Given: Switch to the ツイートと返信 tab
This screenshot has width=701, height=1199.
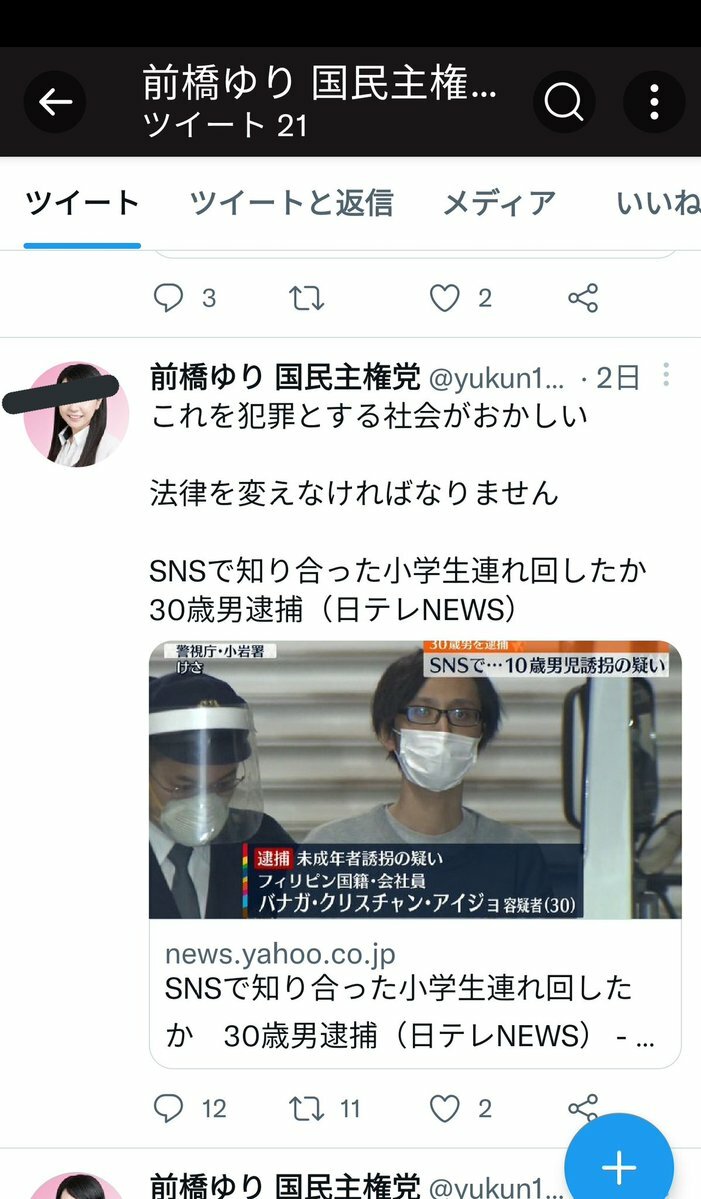Looking at the screenshot, I should 290,203.
